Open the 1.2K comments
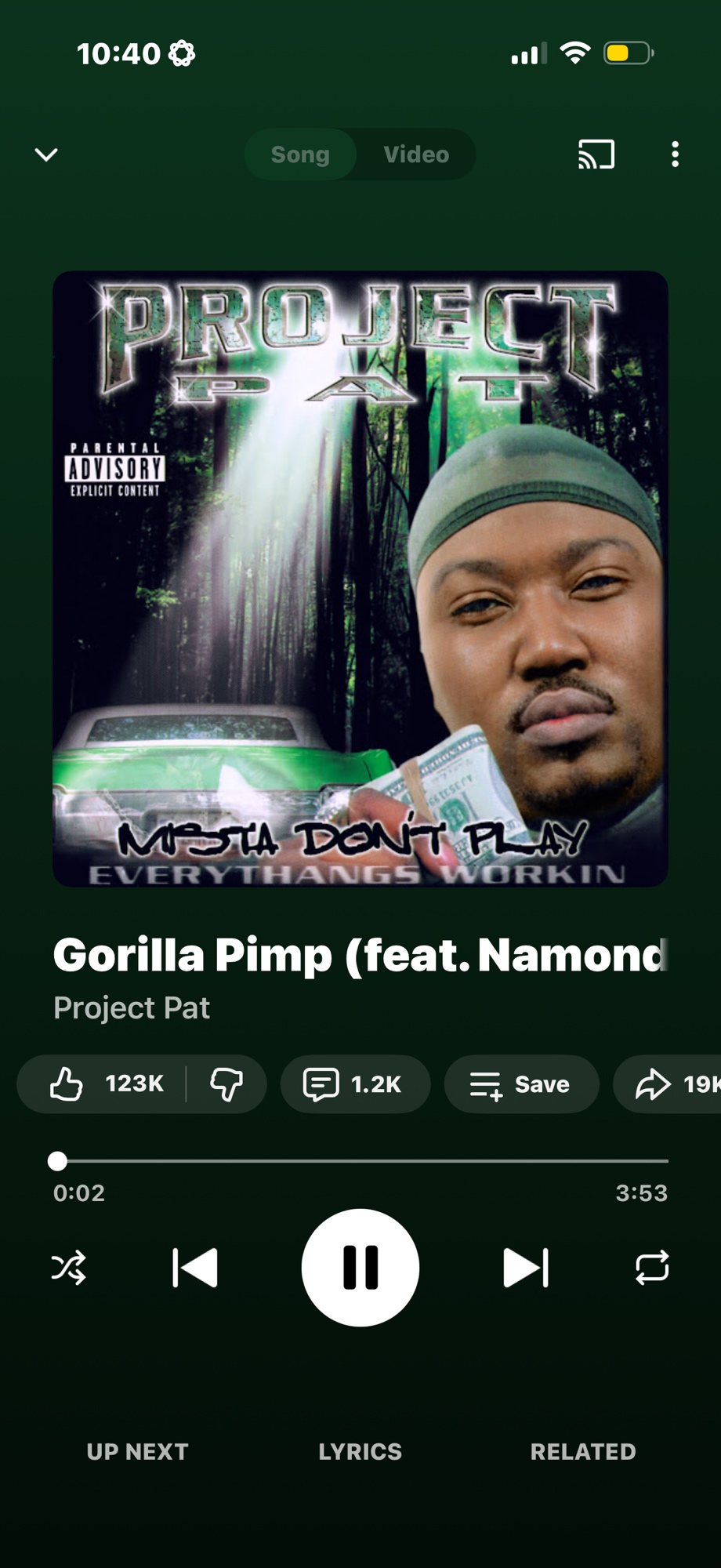The image size is (721, 1568). (x=354, y=1084)
